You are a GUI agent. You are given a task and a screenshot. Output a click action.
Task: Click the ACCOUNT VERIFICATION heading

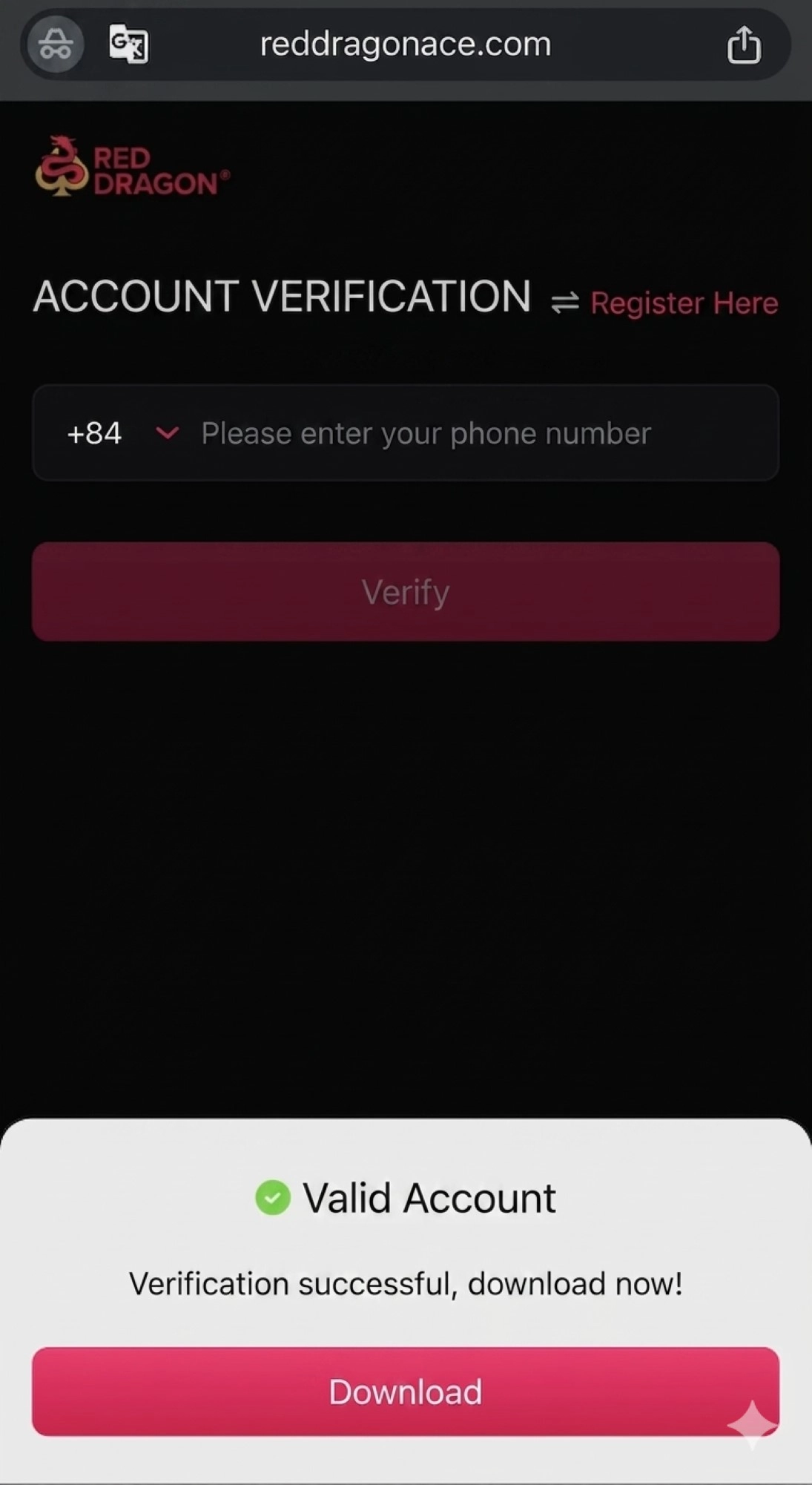(x=283, y=296)
